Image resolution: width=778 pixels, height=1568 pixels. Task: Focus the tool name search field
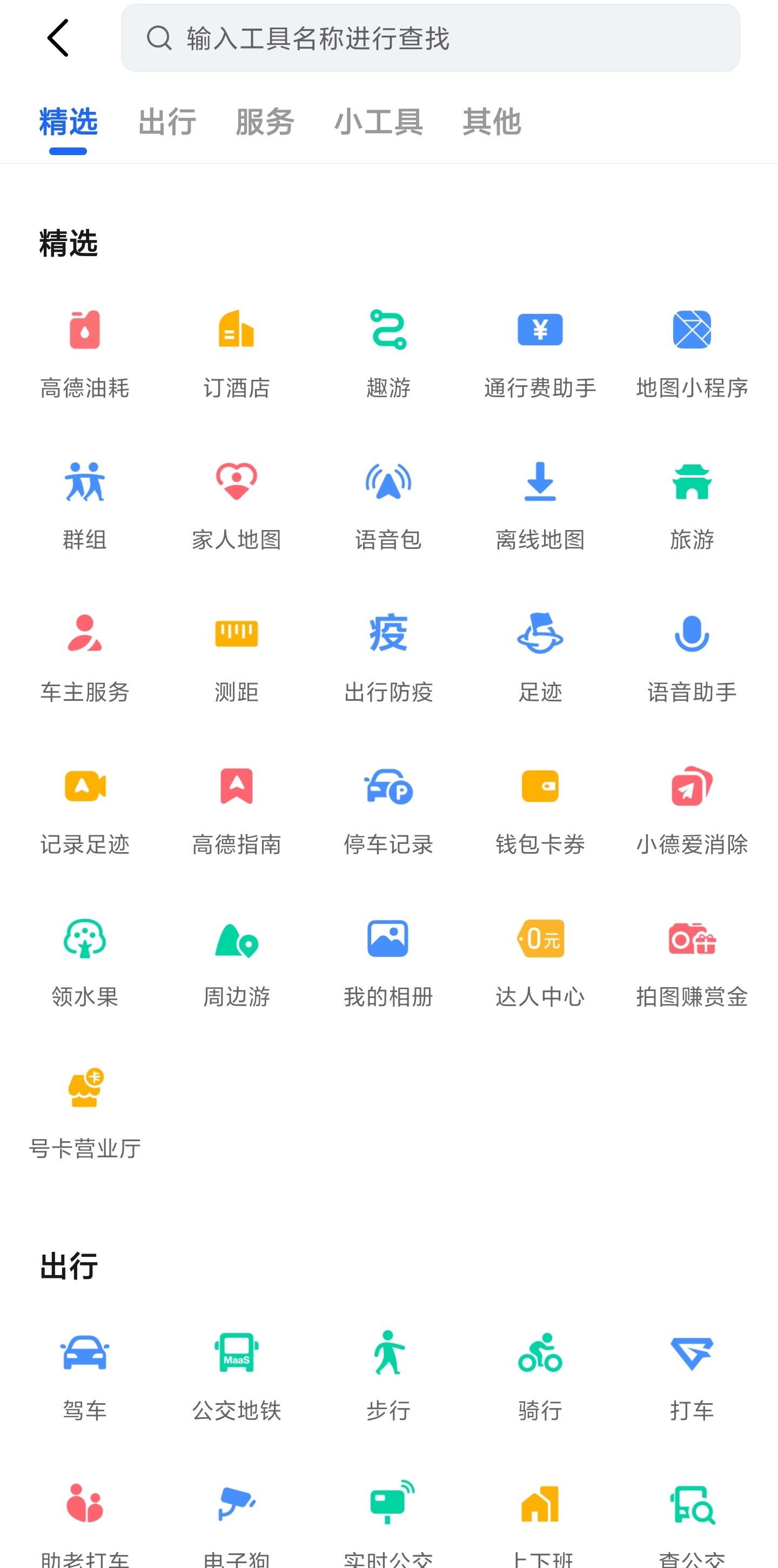(430, 38)
